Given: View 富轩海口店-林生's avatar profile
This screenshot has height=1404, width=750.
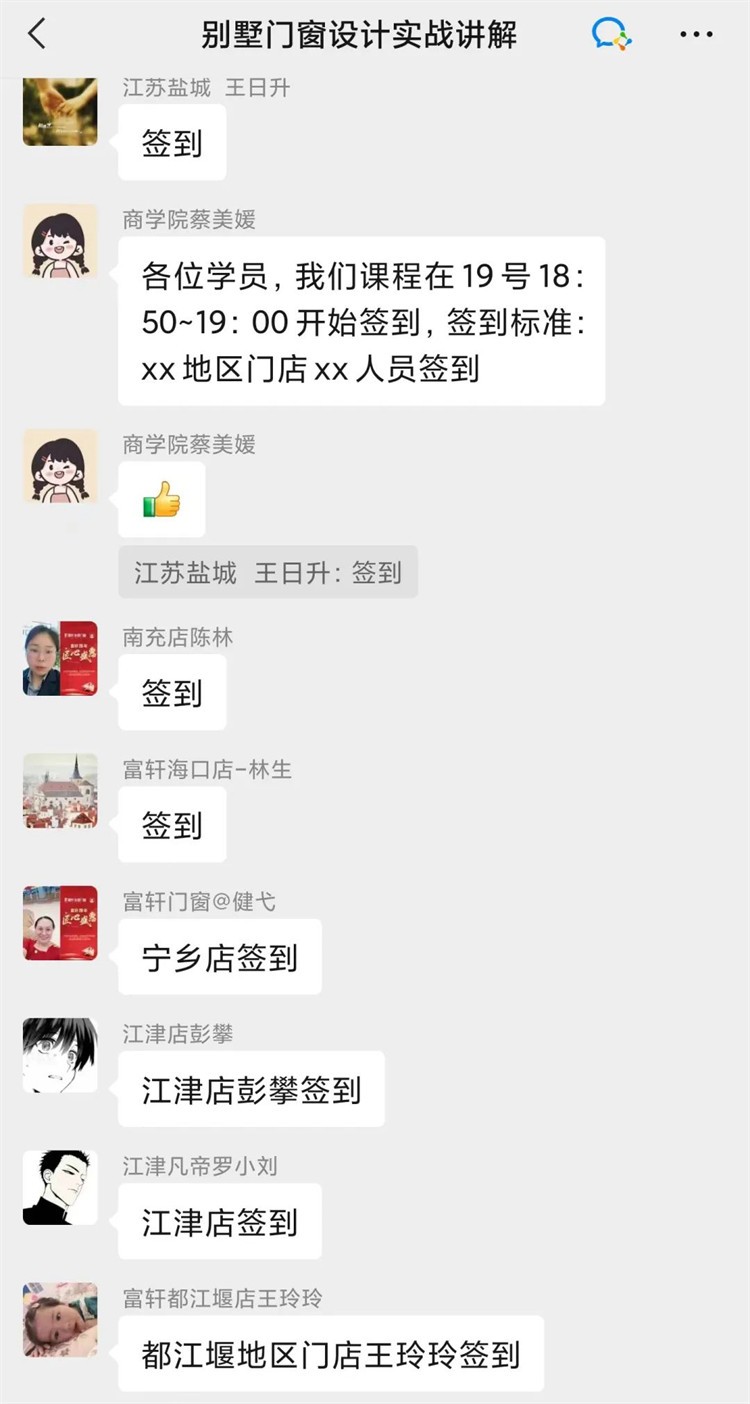Looking at the screenshot, I should (60, 790).
